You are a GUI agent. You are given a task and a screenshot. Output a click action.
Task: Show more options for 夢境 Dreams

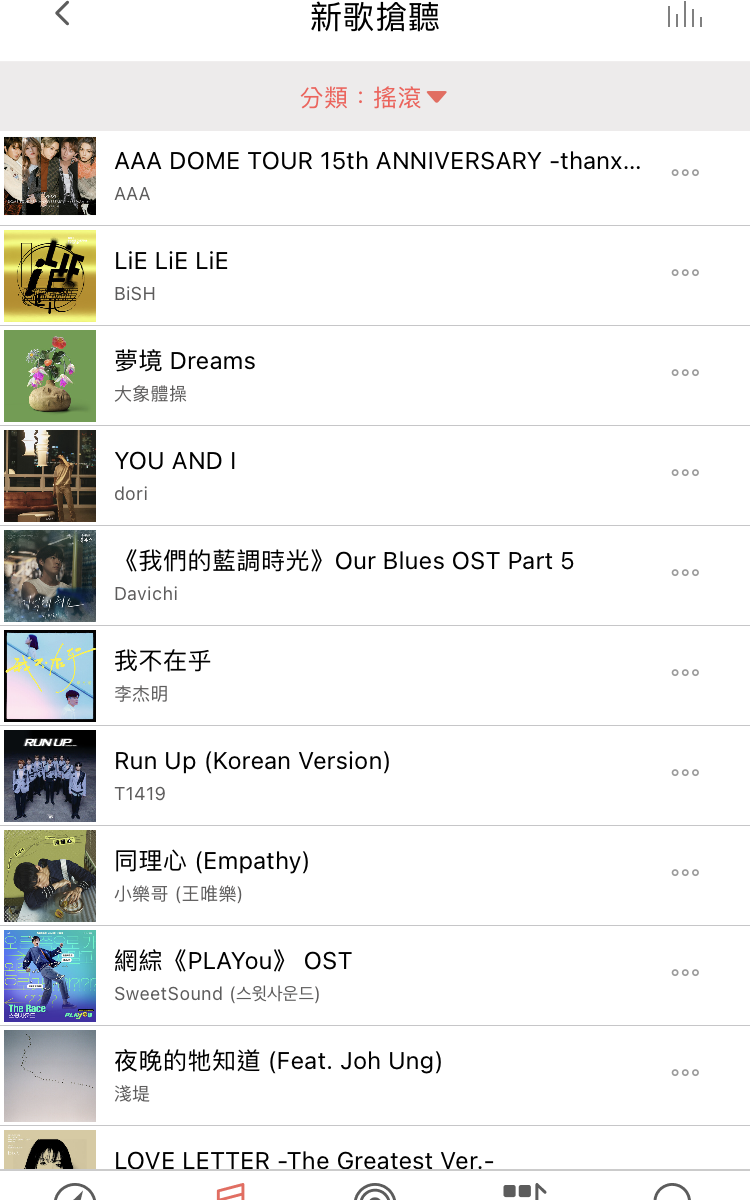(685, 373)
